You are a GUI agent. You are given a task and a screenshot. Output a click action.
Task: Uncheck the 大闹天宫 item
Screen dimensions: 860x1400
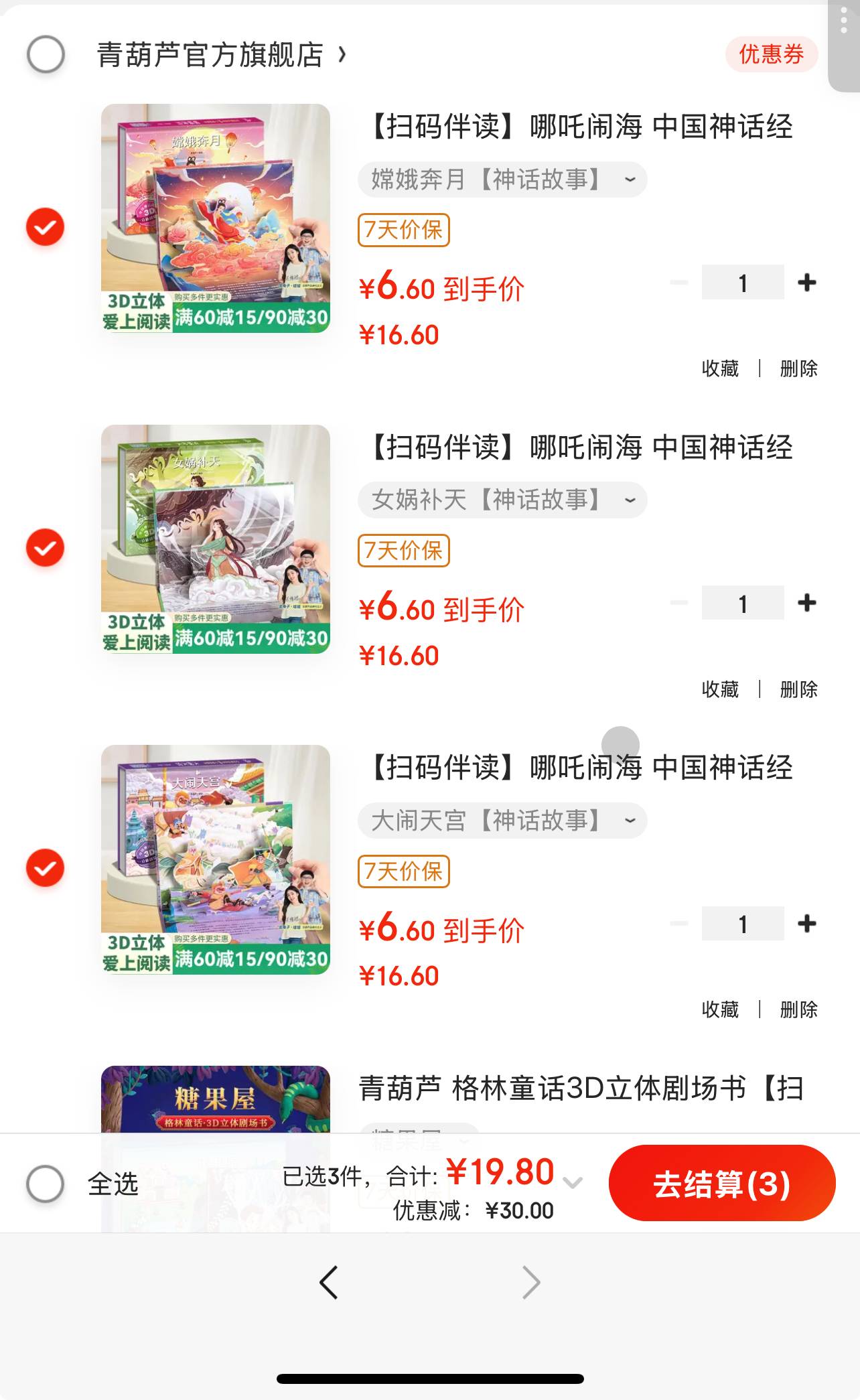click(x=46, y=868)
